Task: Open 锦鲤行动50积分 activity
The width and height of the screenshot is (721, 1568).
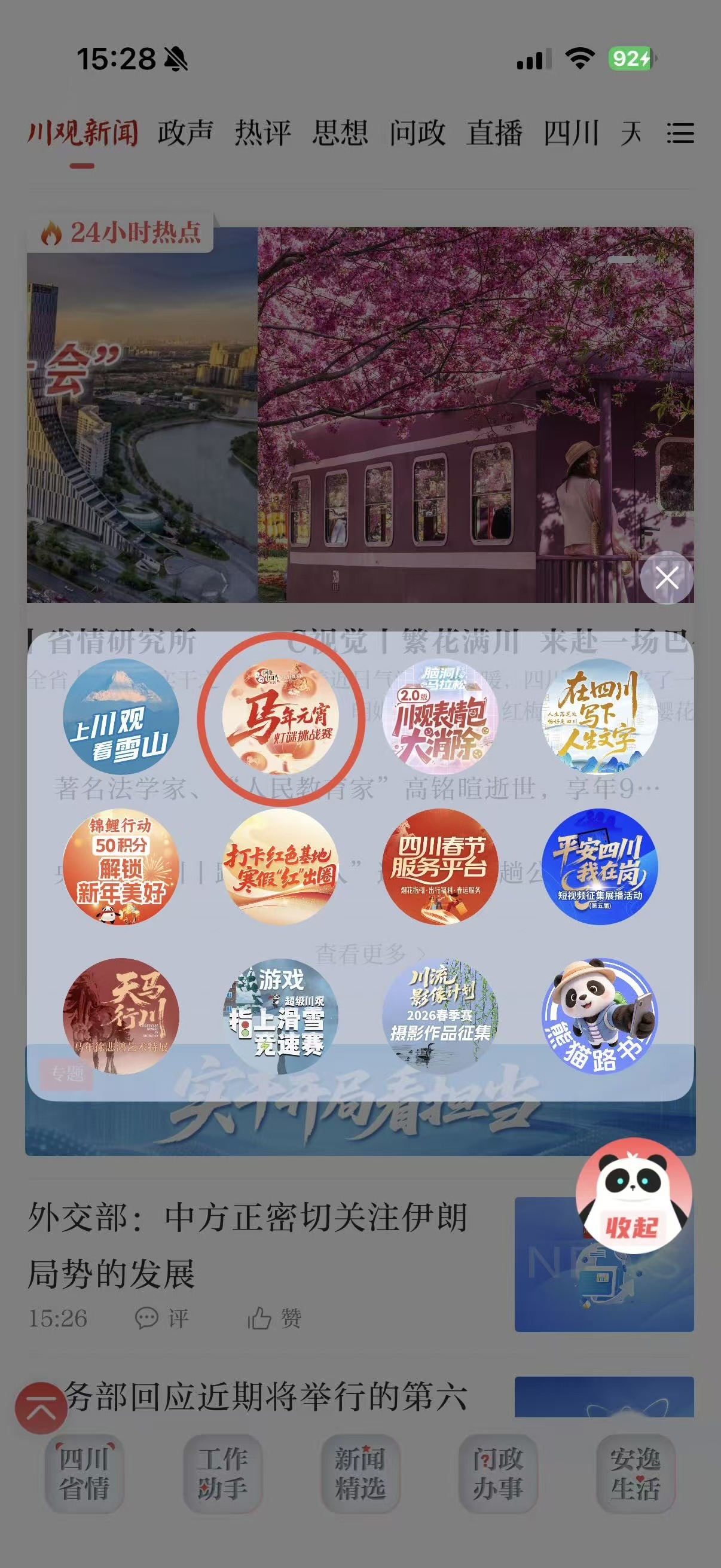Action: pos(121,866)
